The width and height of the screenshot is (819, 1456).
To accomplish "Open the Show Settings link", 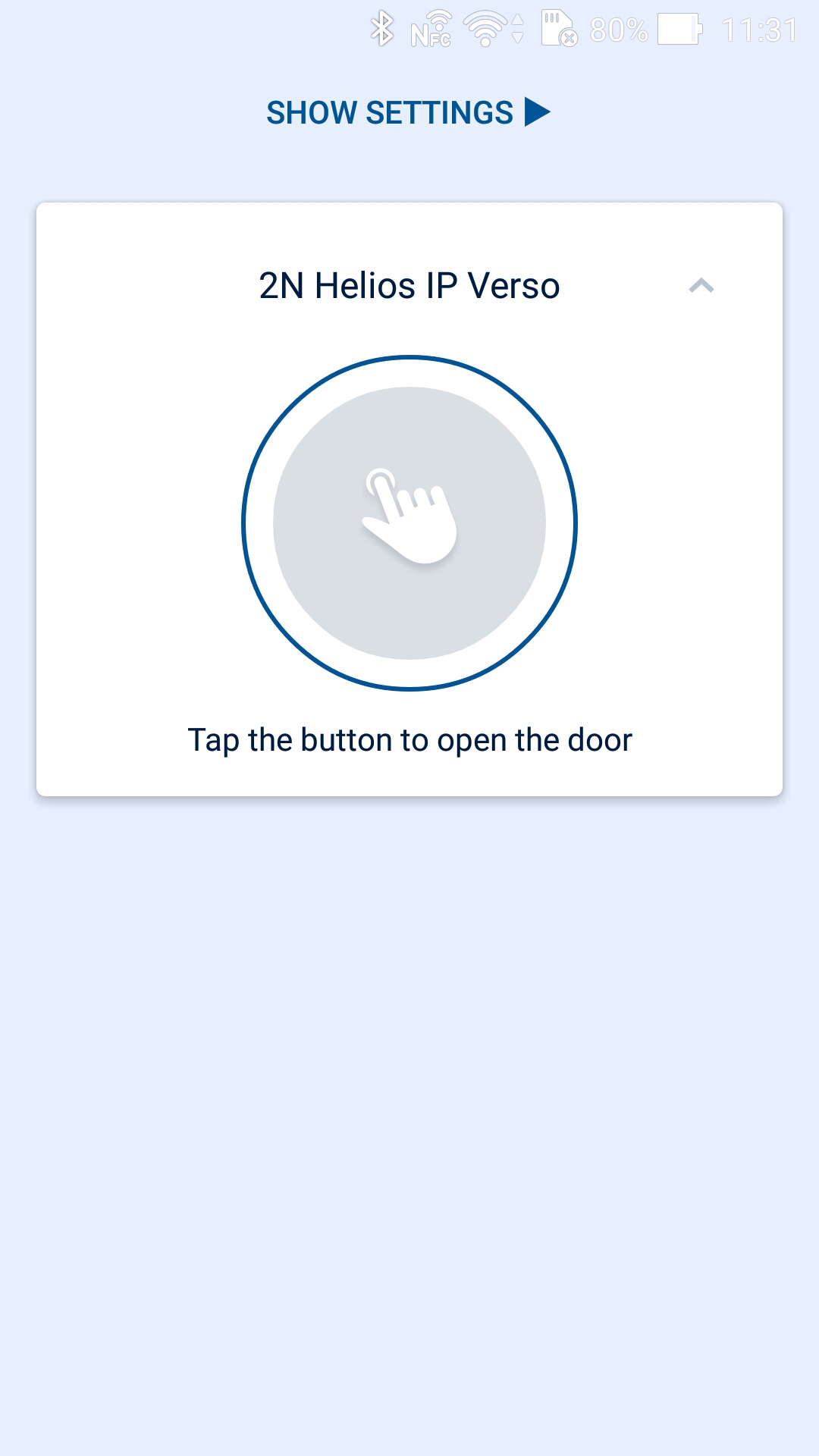I will [408, 112].
